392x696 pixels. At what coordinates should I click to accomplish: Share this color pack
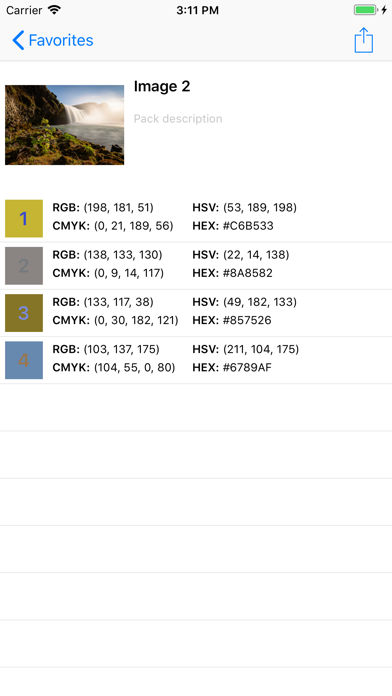pyautogui.click(x=364, y=40)
